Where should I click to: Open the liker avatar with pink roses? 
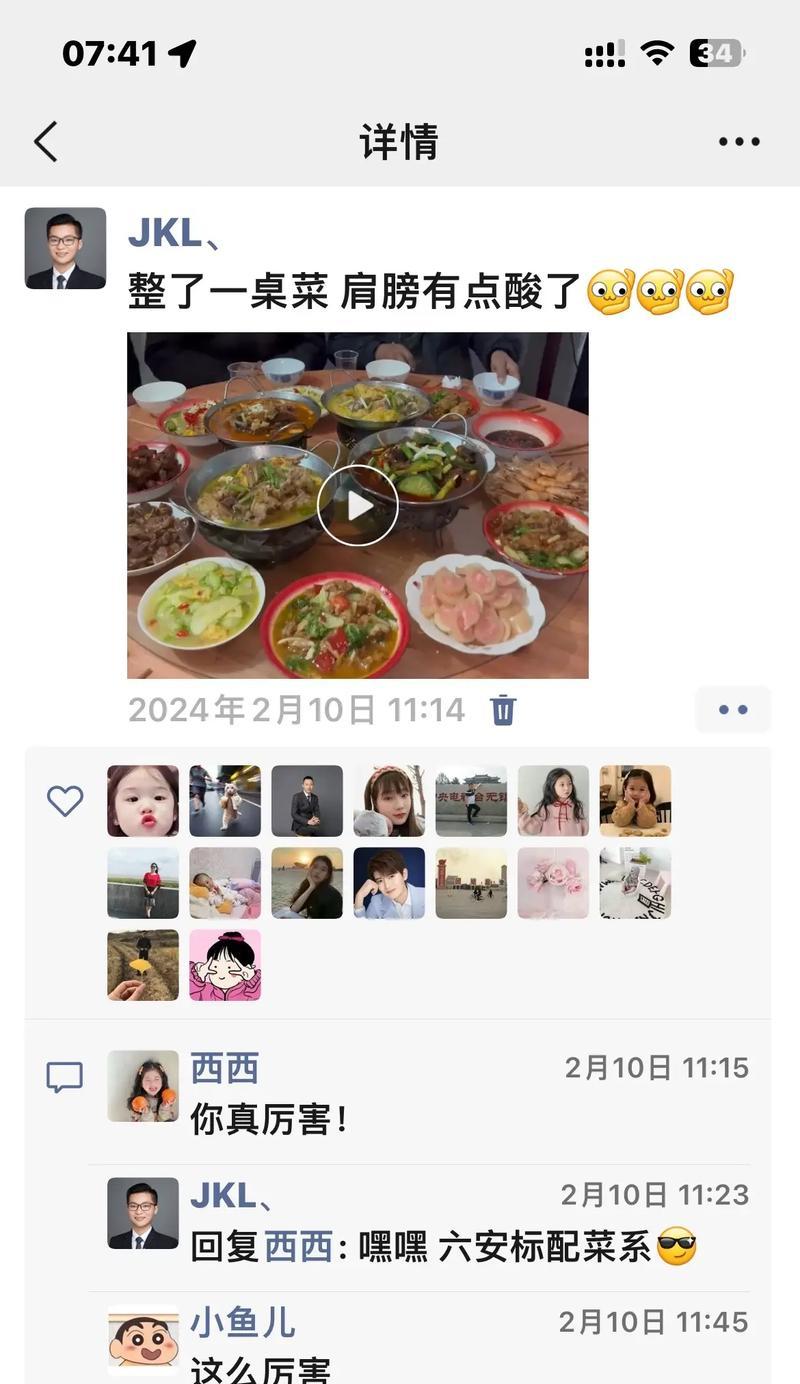pyautogui.click(x=553, y=883)
